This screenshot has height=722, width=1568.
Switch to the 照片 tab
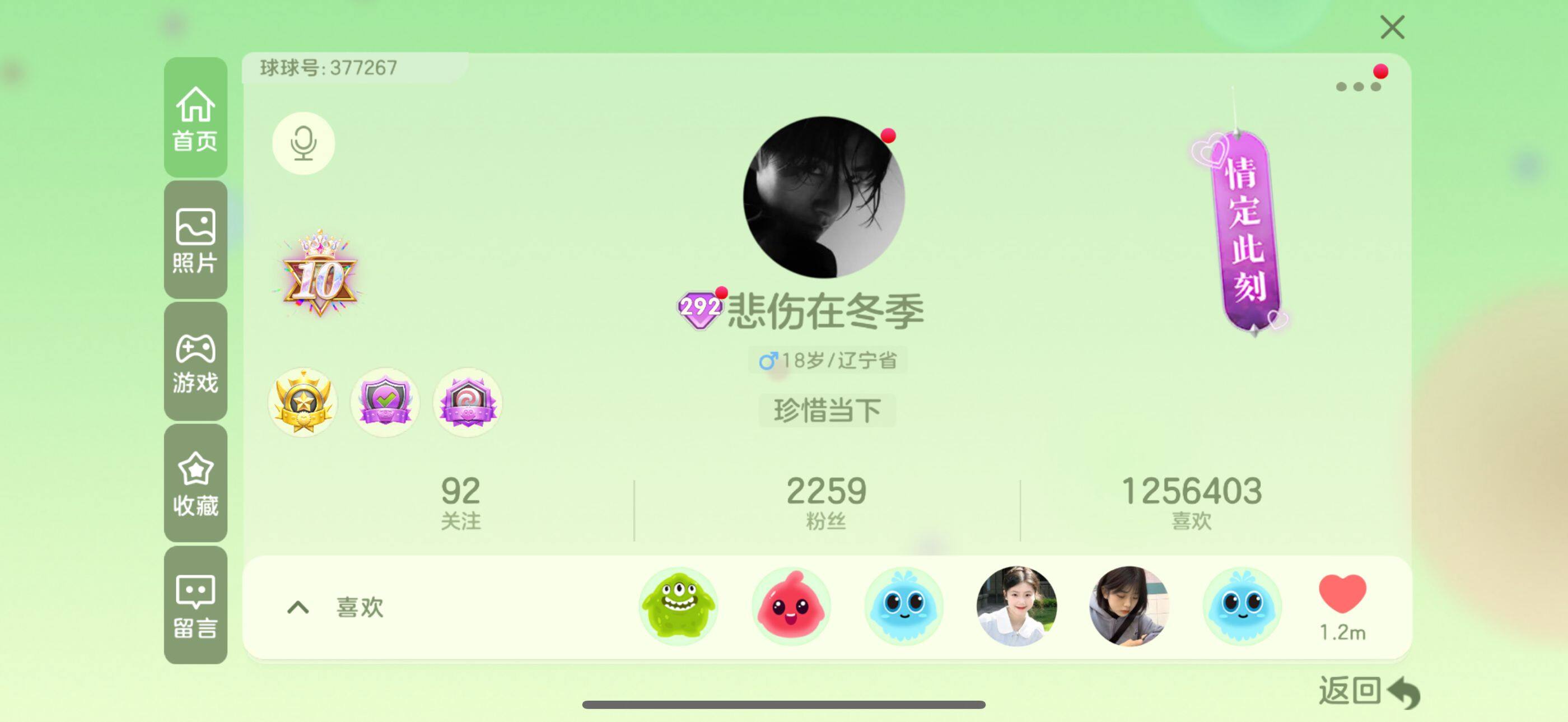195,240
